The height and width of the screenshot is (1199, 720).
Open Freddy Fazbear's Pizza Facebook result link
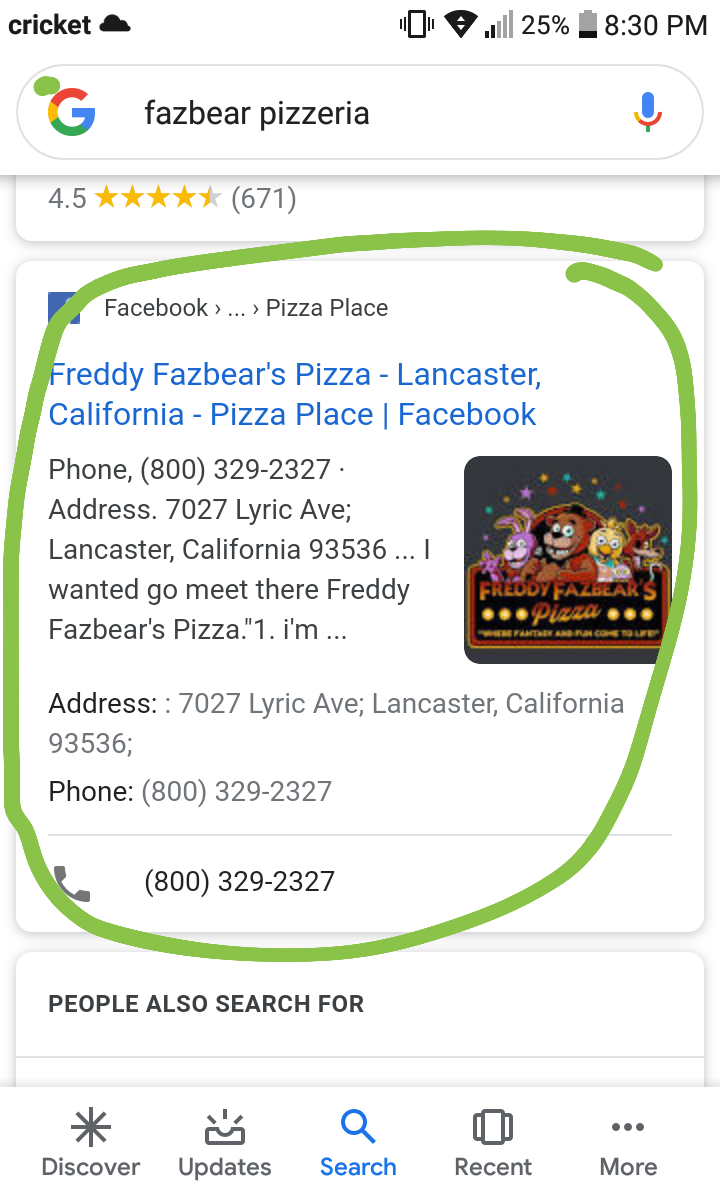pyautogui.click(x=295, y=395)
